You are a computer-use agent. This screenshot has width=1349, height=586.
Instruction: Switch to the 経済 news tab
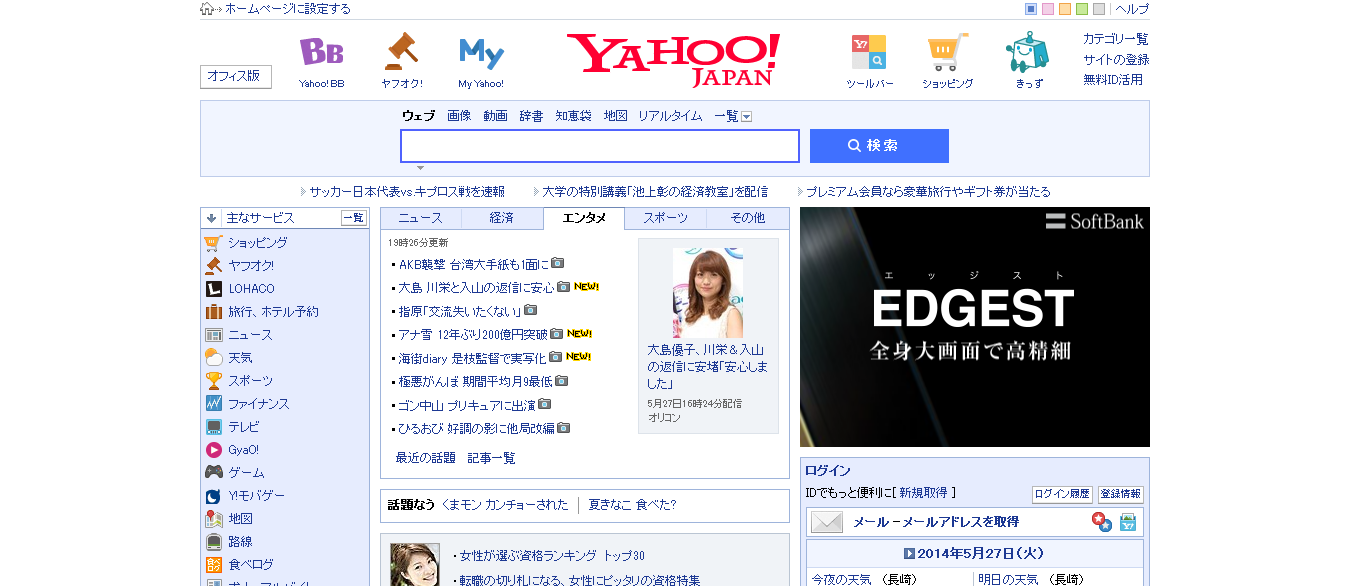(x=502, y=218)
